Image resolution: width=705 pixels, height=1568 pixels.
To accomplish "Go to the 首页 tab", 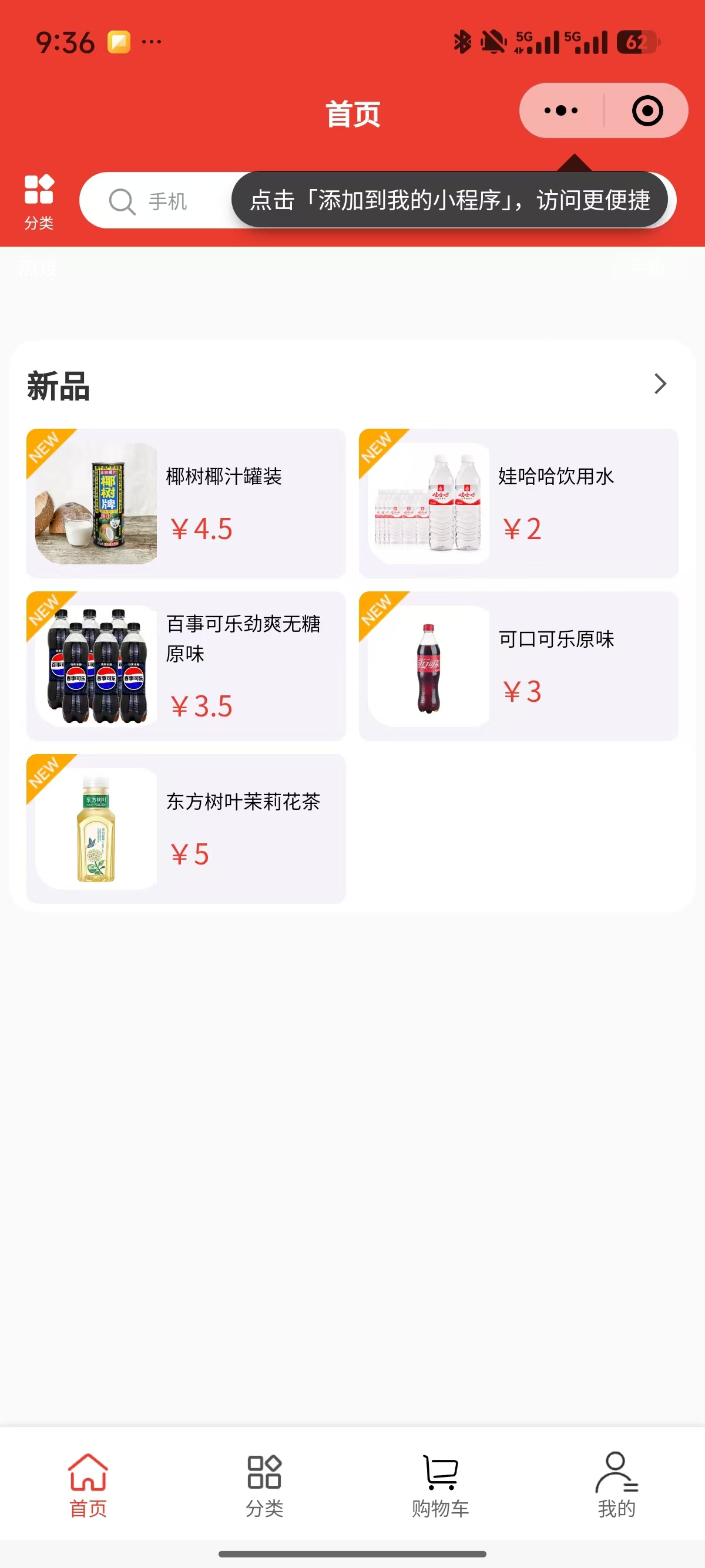I will [88, 1484].
